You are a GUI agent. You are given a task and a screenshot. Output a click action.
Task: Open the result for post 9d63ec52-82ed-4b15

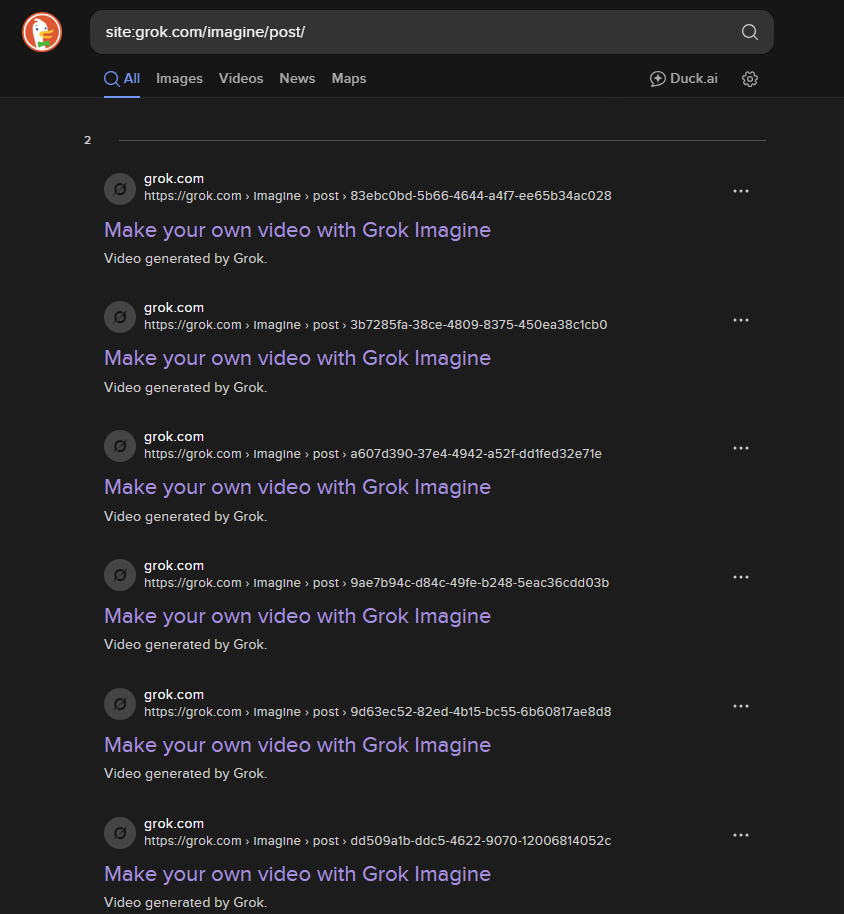pos(297,745)
